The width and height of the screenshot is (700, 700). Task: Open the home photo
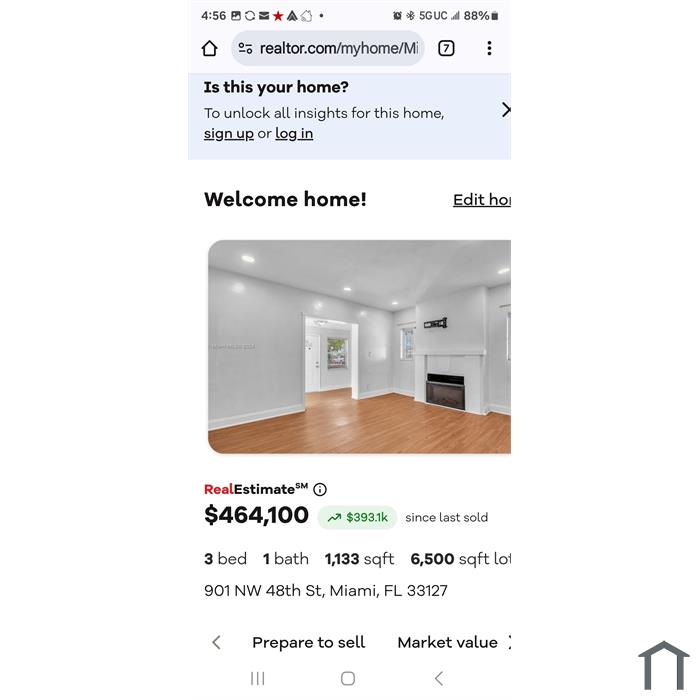(x=359, y=346)
